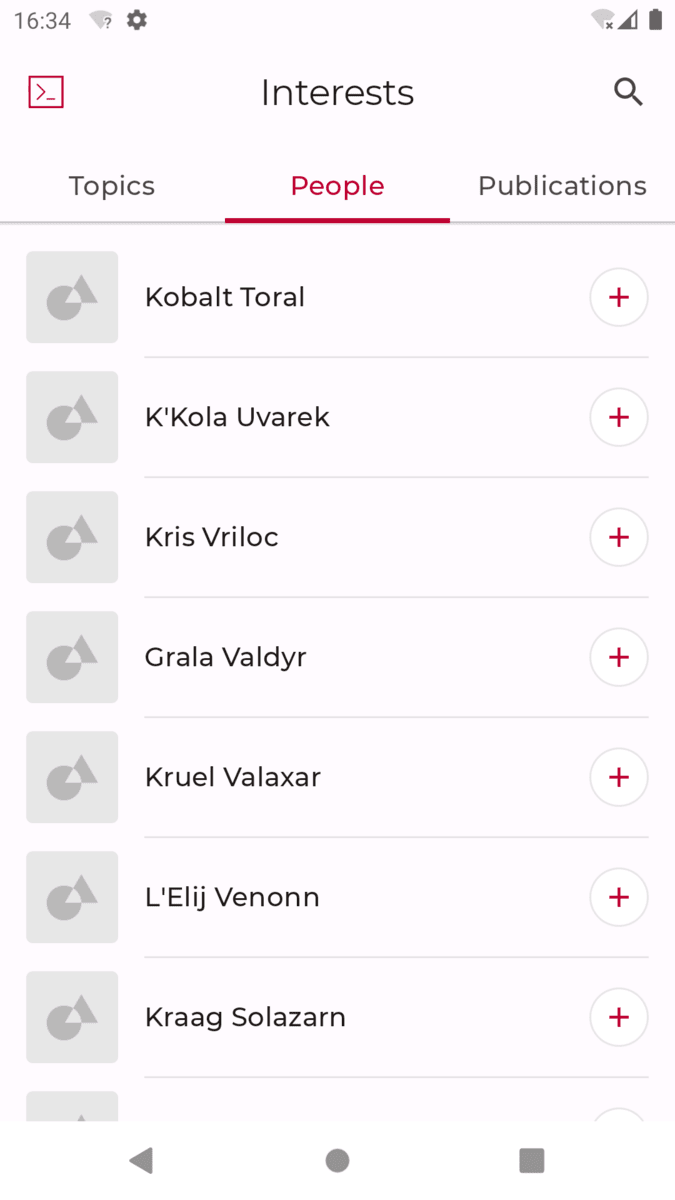Switch to the Publications tab
The width and height of the screenshot is (675, 1200).
pos(562,186)
